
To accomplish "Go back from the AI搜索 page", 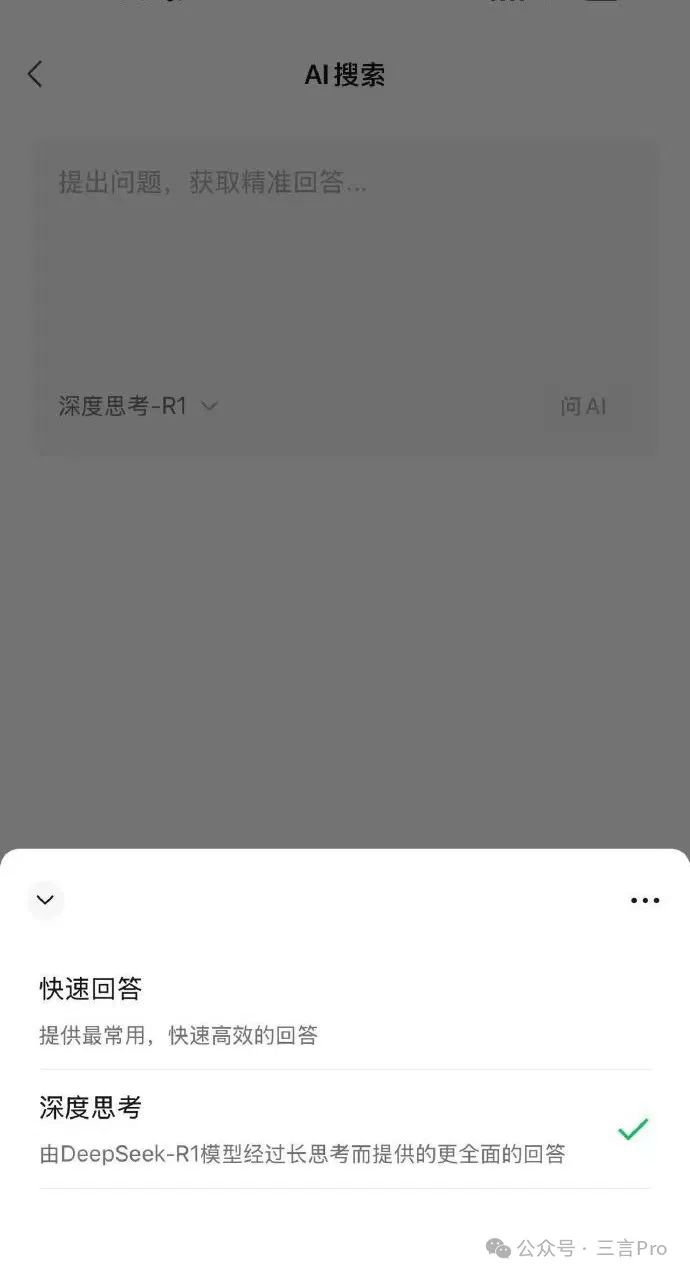I will pyautogui.click(x=35, y=74).
